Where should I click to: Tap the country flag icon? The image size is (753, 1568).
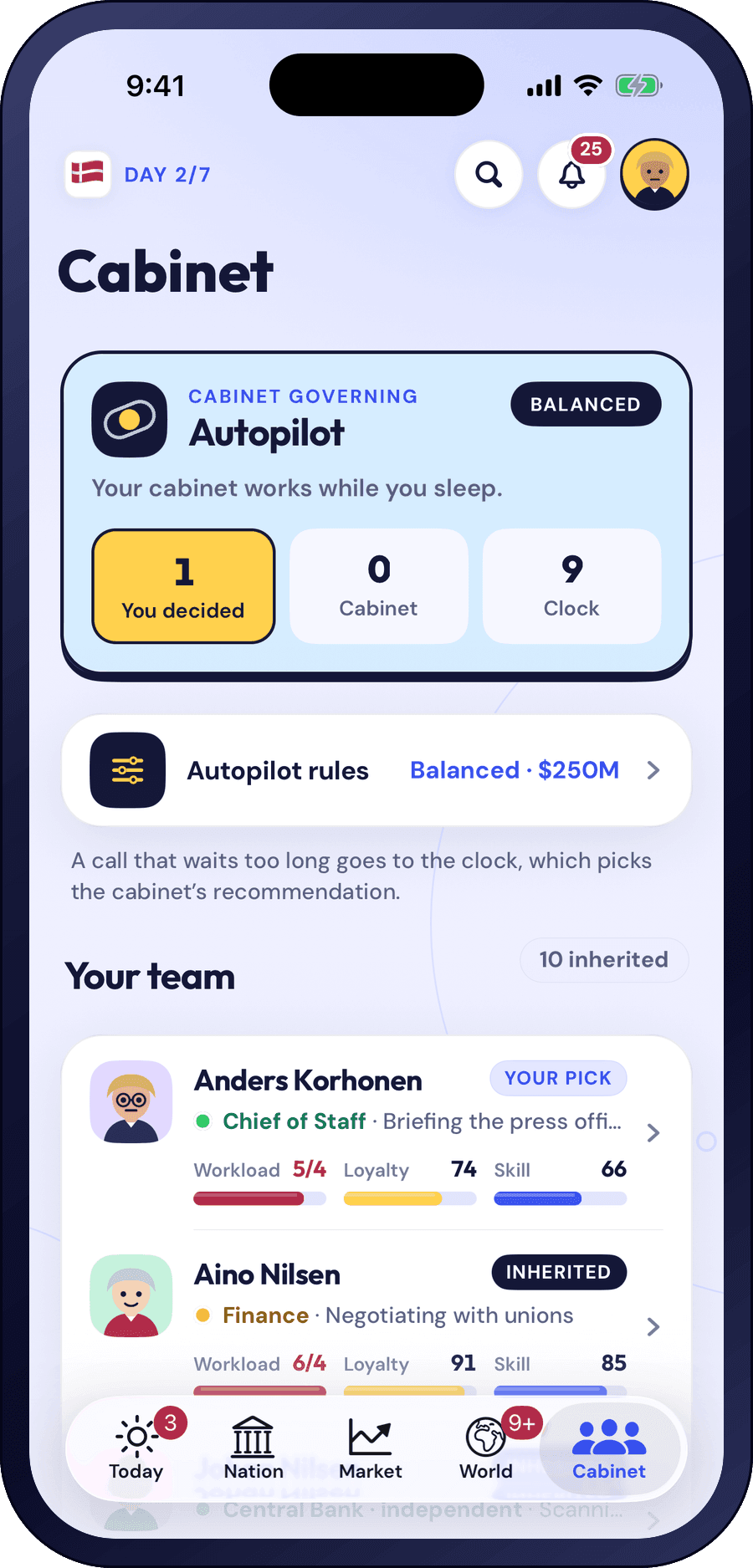point(88,174)
